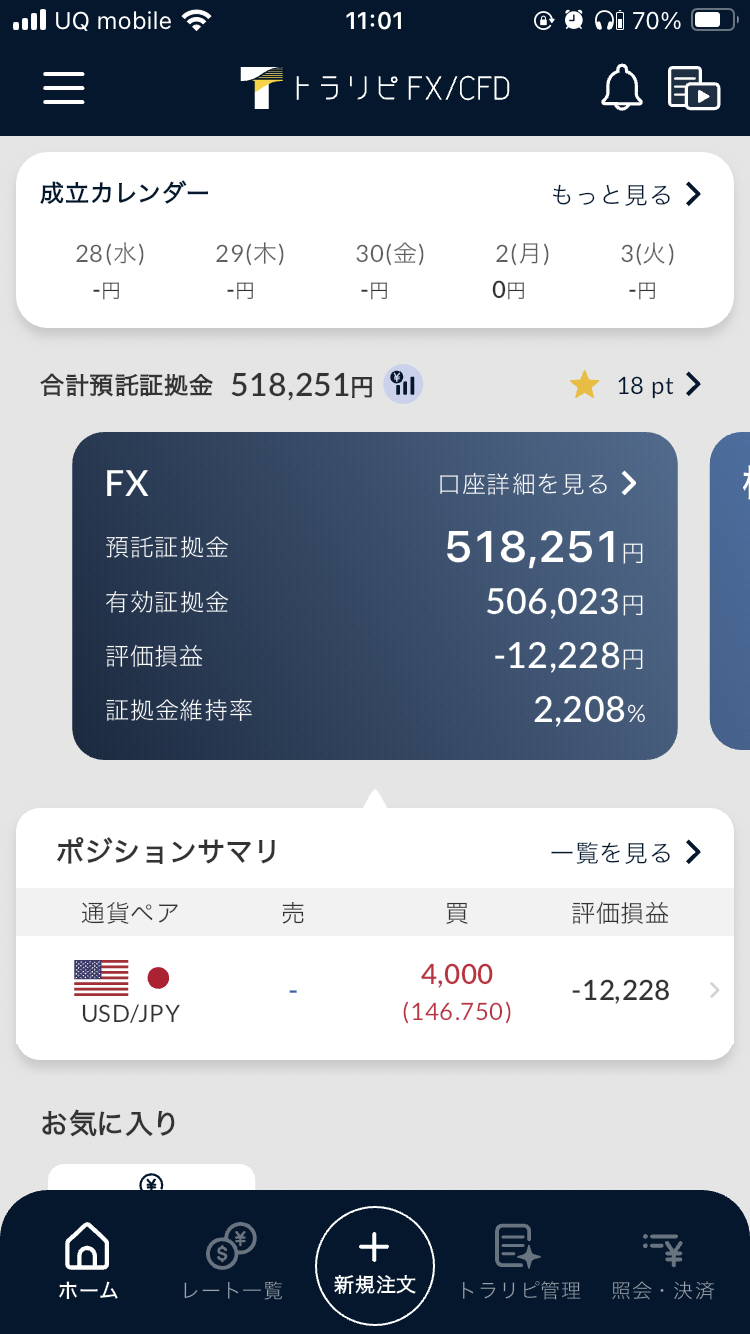
Task: Switch to the トラリピ管理 tab
Action: 519,1261
